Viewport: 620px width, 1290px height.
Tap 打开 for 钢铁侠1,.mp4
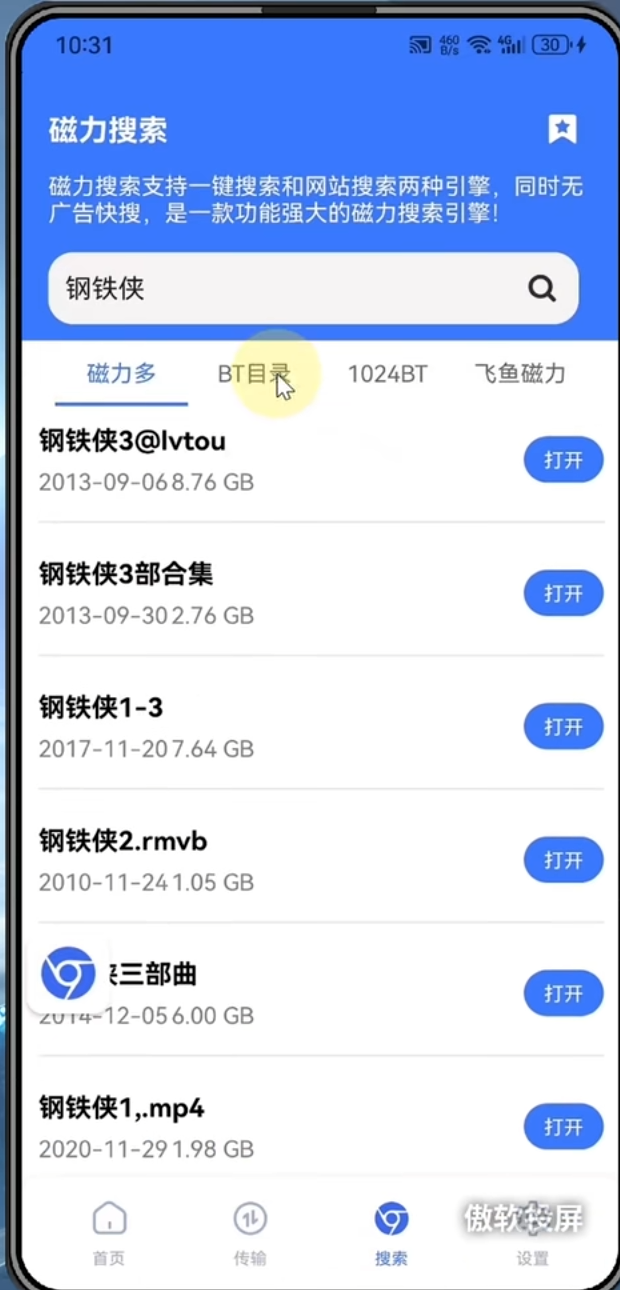click(x=563, y=1127)
